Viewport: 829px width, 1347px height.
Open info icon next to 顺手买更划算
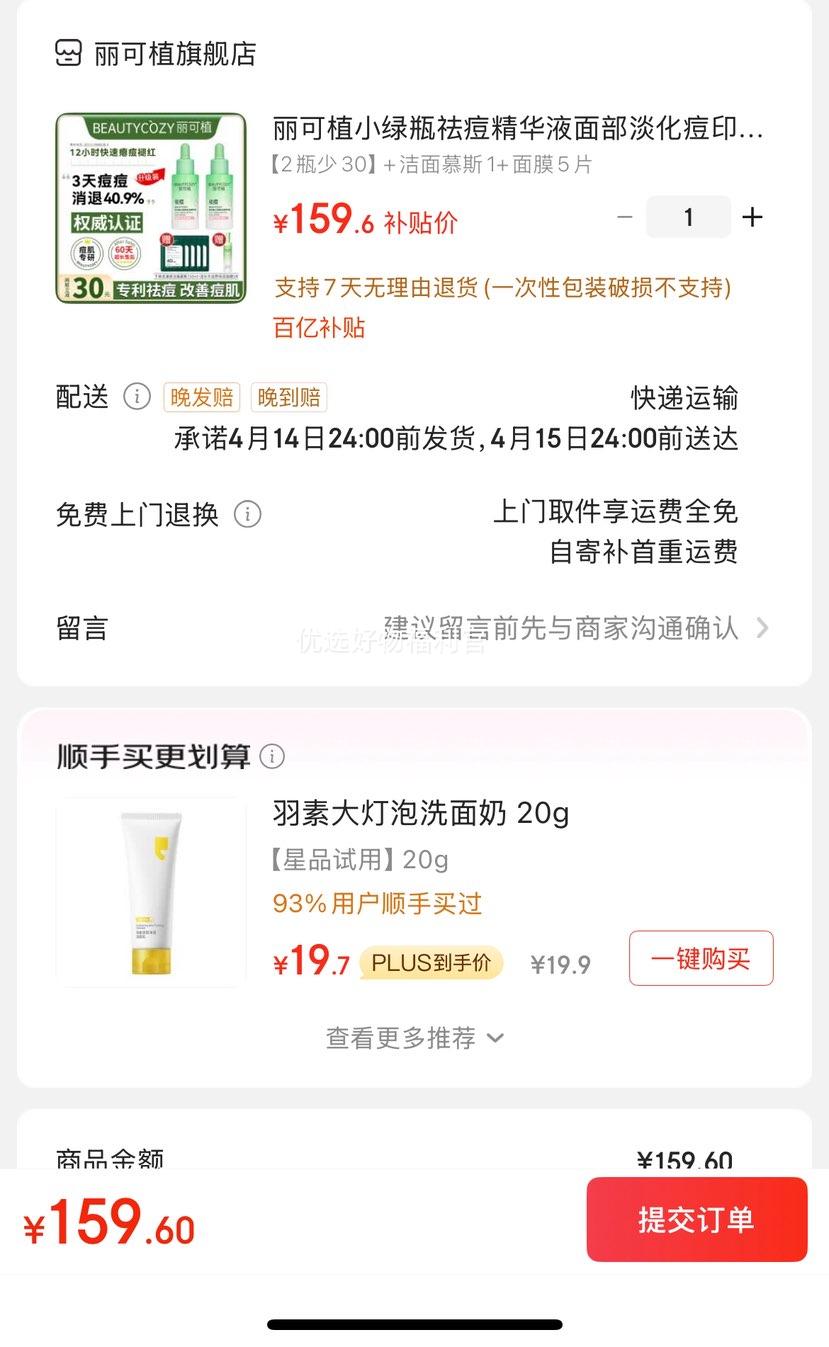[x=272, y=757]
